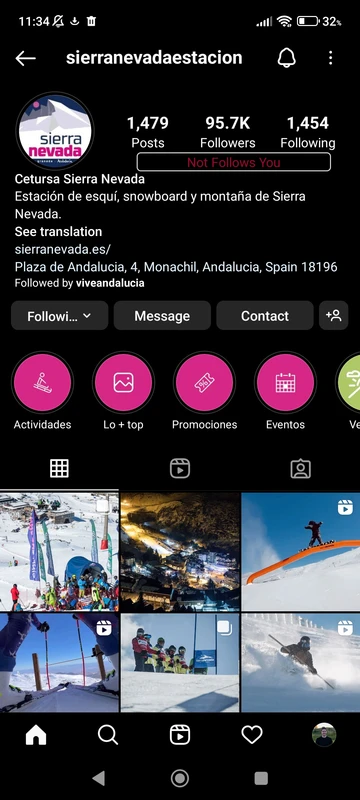Open the Actividades story highlight
This screenshot has width=360, height=800.
42,383
